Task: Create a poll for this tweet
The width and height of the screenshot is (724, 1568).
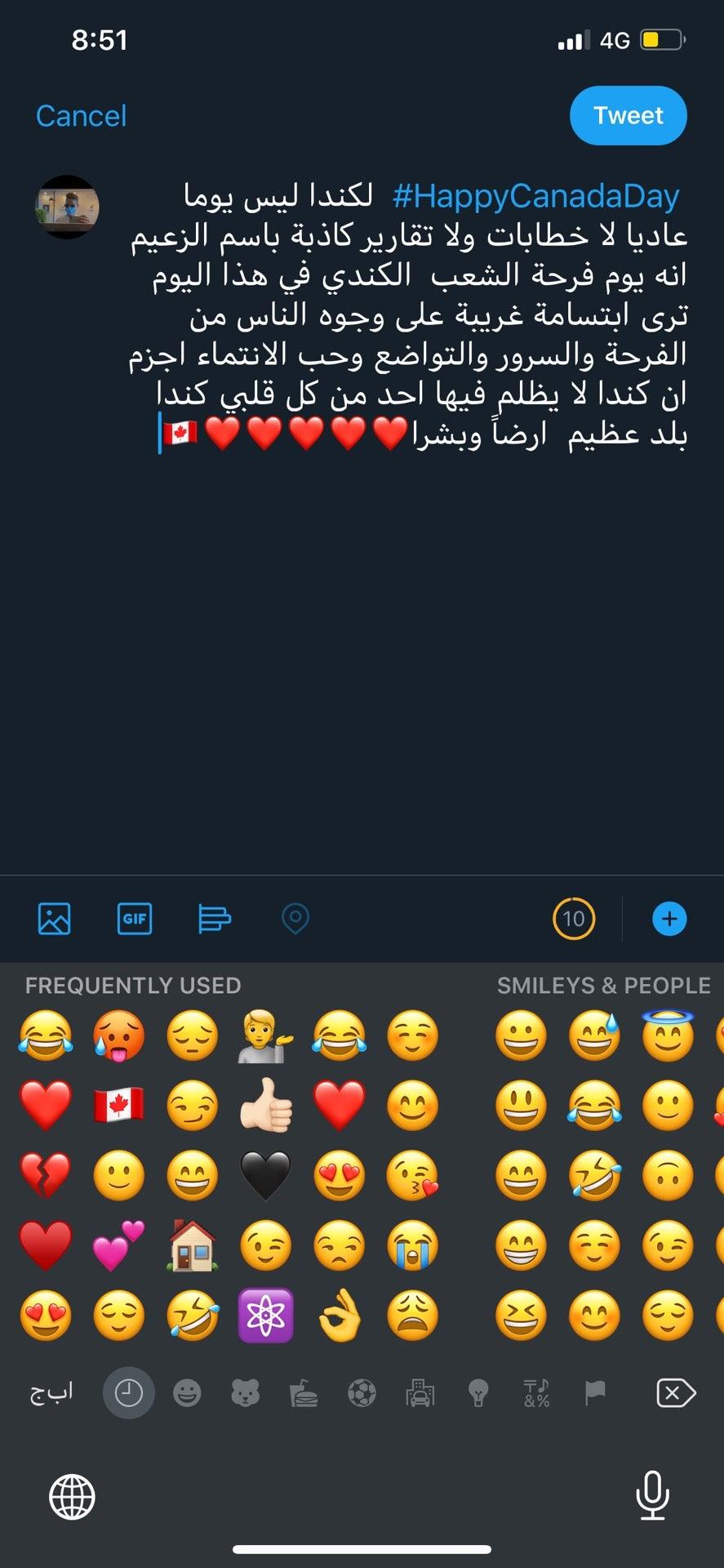Action: coord(215,918)
